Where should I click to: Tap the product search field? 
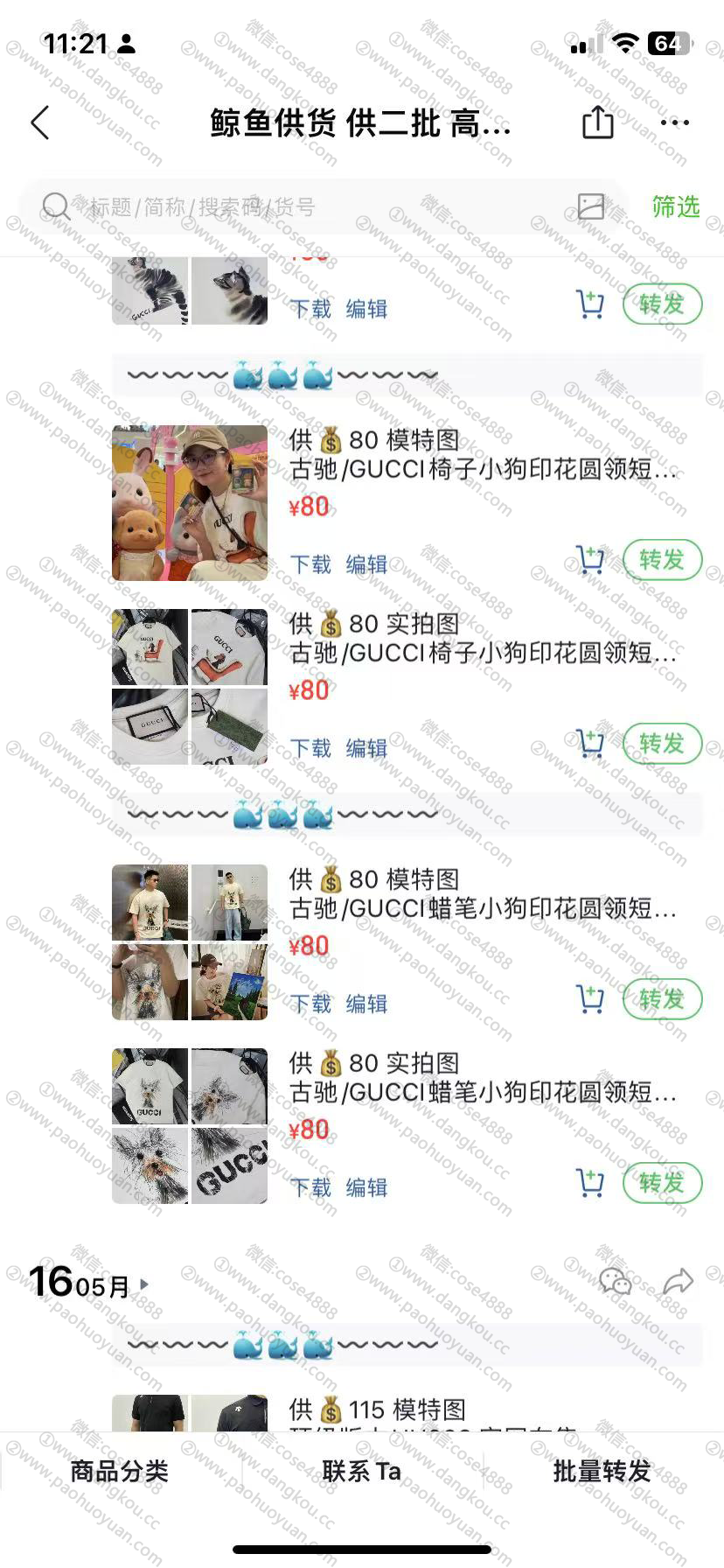pyautogui.click(x=306, y=207)
